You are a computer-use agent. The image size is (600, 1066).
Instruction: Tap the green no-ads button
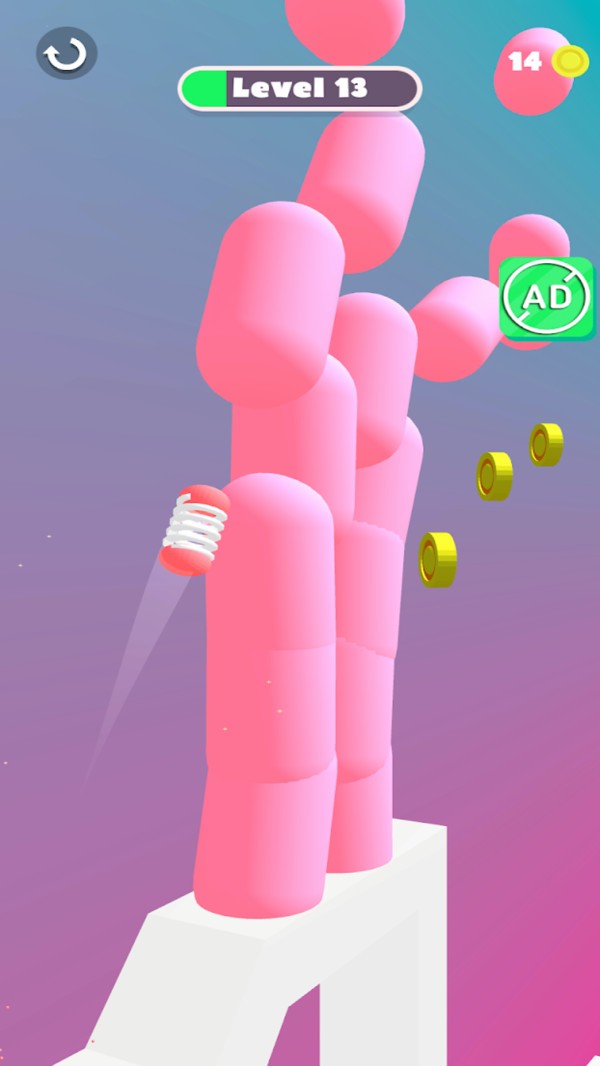pyautogui.click(x=547, y=297)
